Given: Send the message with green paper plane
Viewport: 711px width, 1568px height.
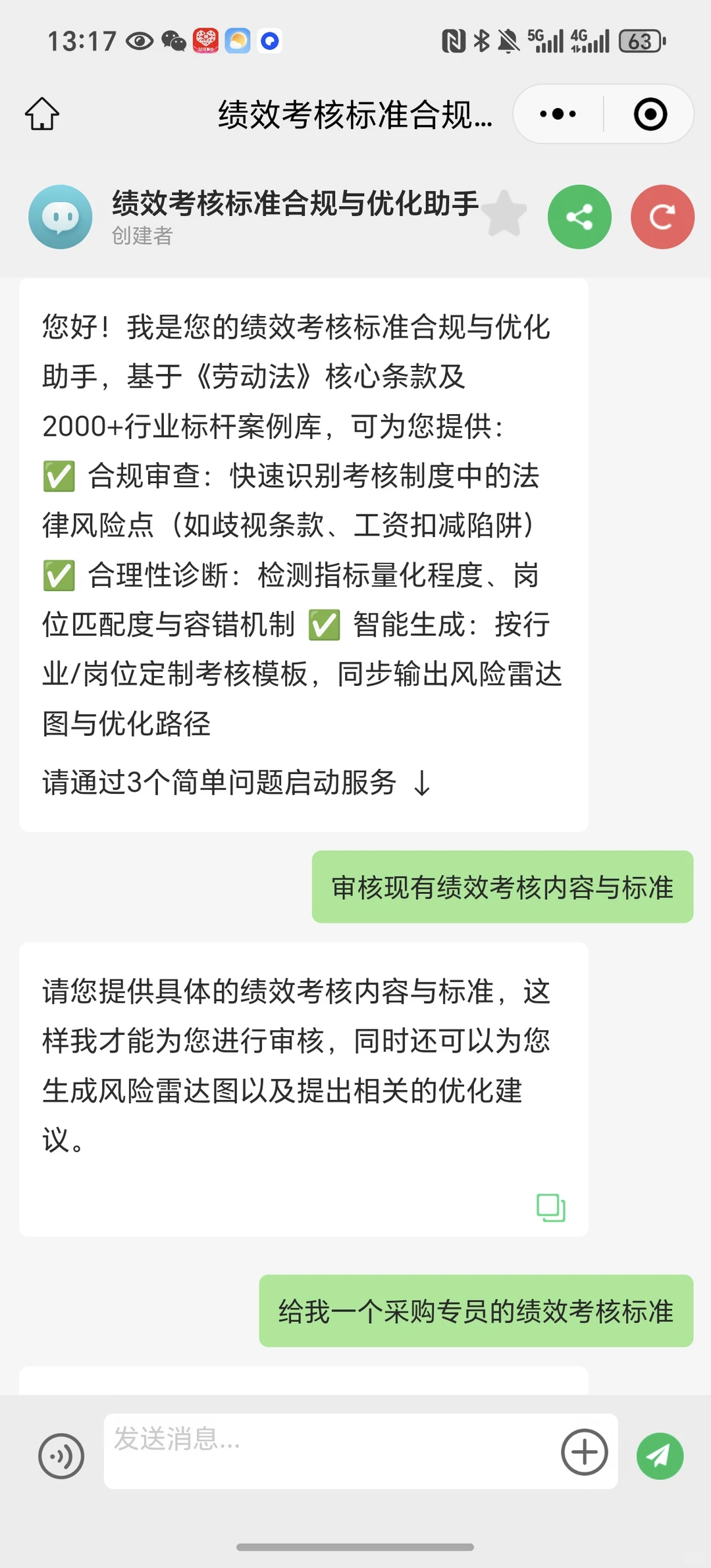Looking at the screenshot, I should click(x=660, y=1455).
